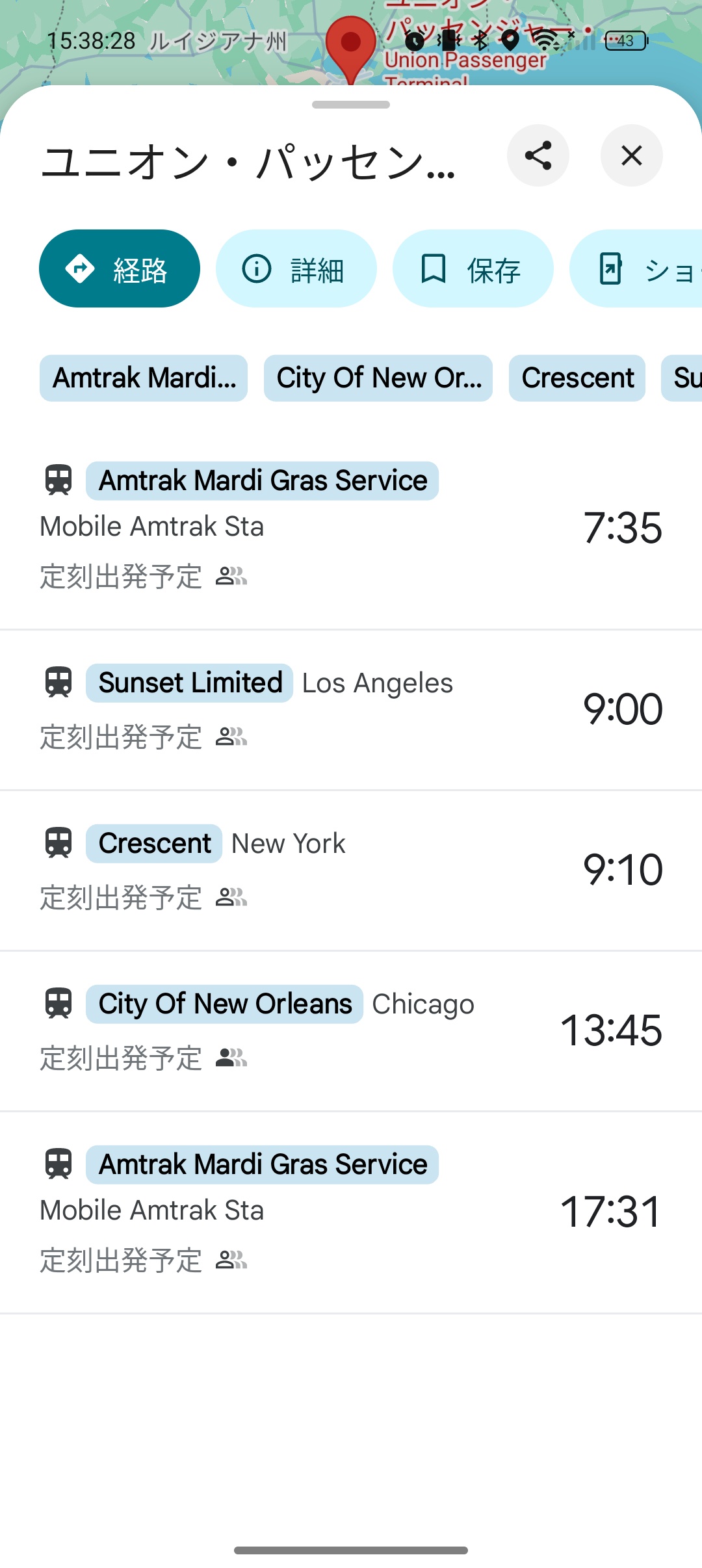The width and height of the screenshot is (702, 1568).
Task: Save this place with 保存
Action: (x=473, y=268)
